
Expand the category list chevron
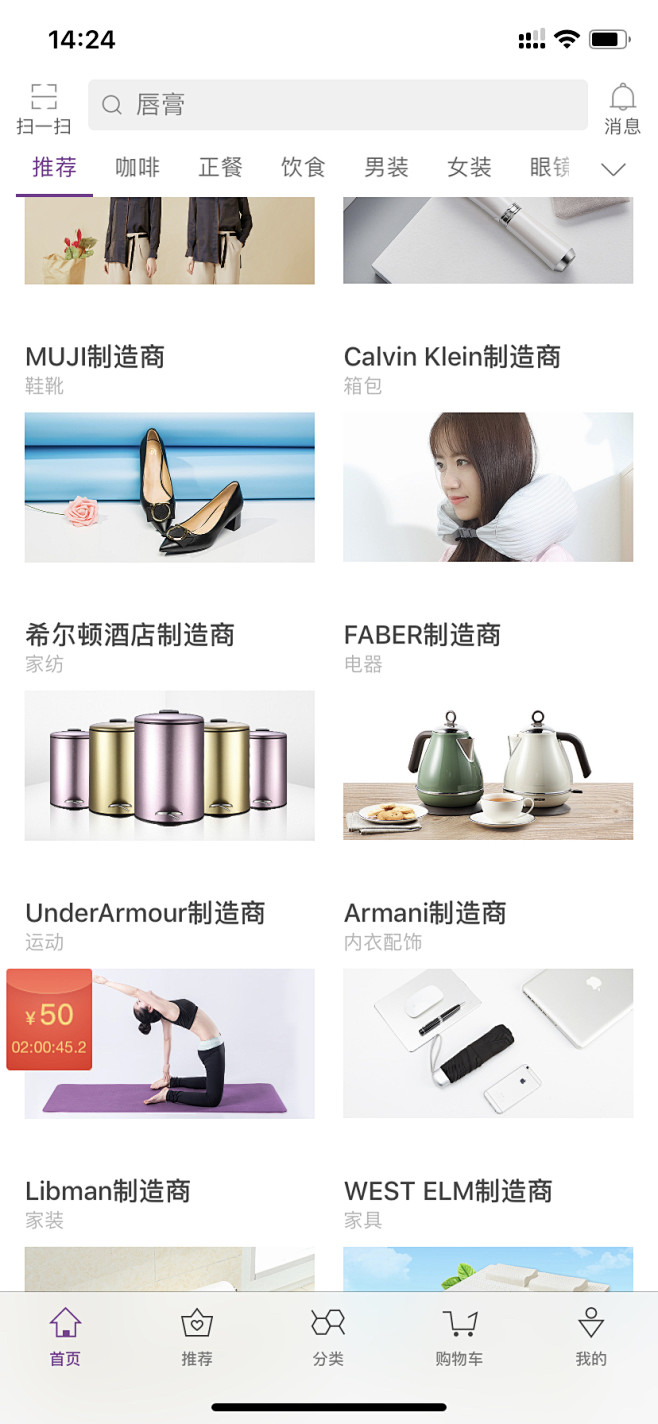pyautogui.click(x=613, y=169)
